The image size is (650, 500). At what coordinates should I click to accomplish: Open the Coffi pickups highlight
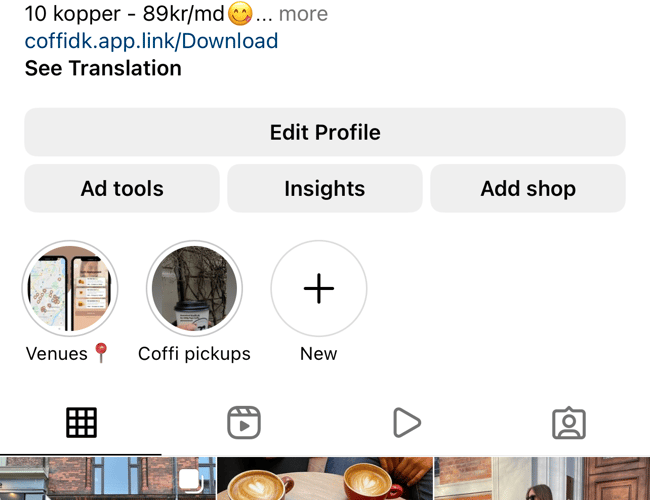pyautogui.click(x=194, y=289)
